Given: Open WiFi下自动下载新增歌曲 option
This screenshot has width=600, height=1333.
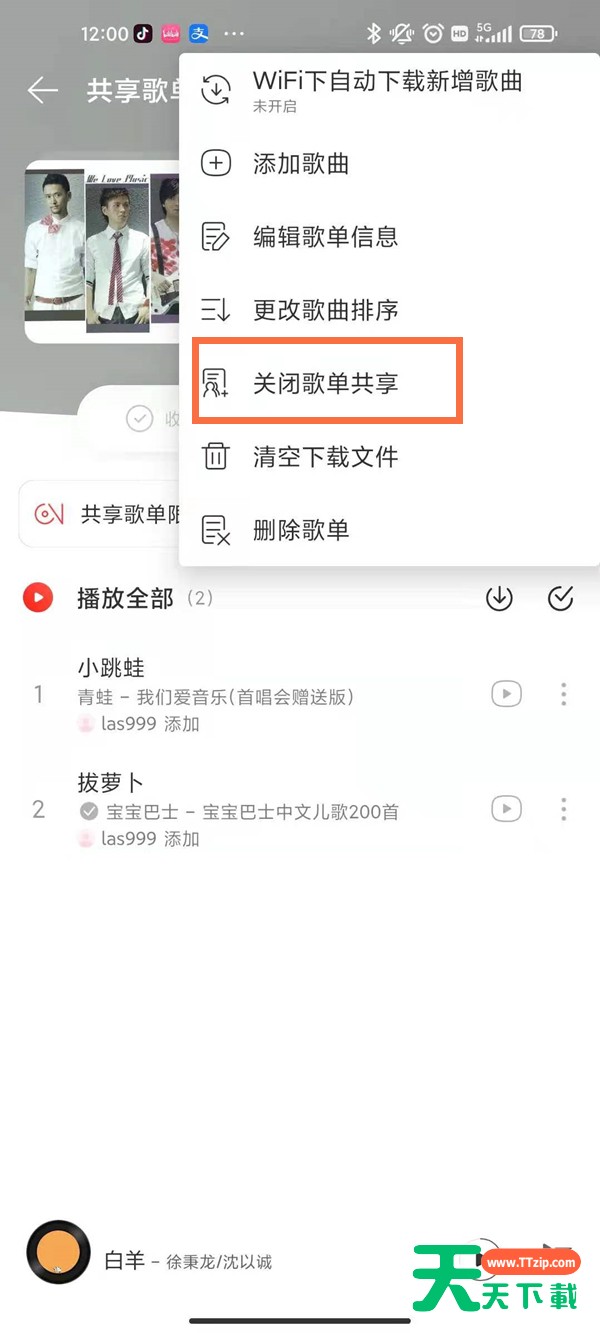Looking at the screenshot, I should pyautogui.click(x=385, y=89).
